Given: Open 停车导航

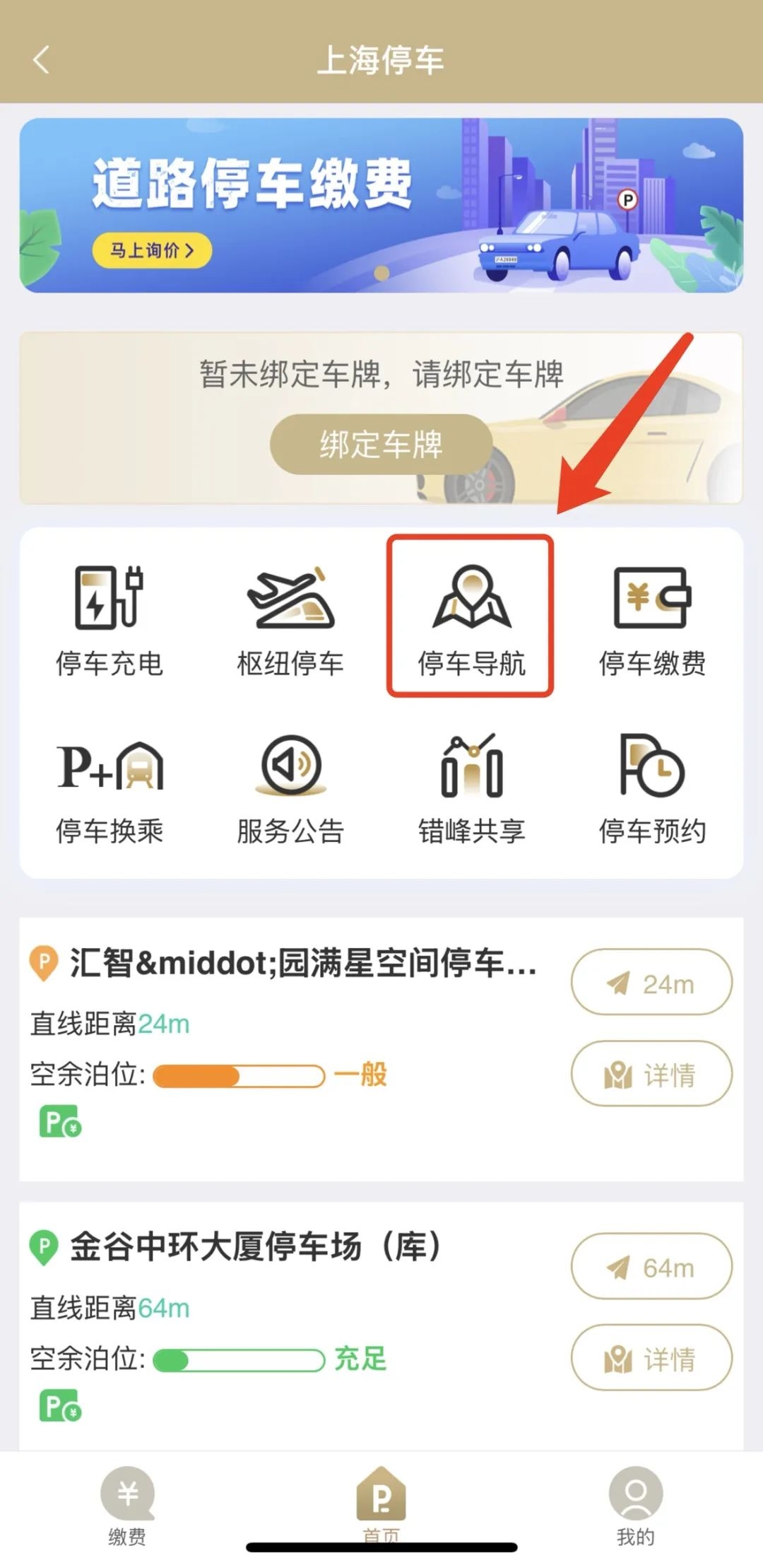Looking at the screenshot, I should 471,619.
